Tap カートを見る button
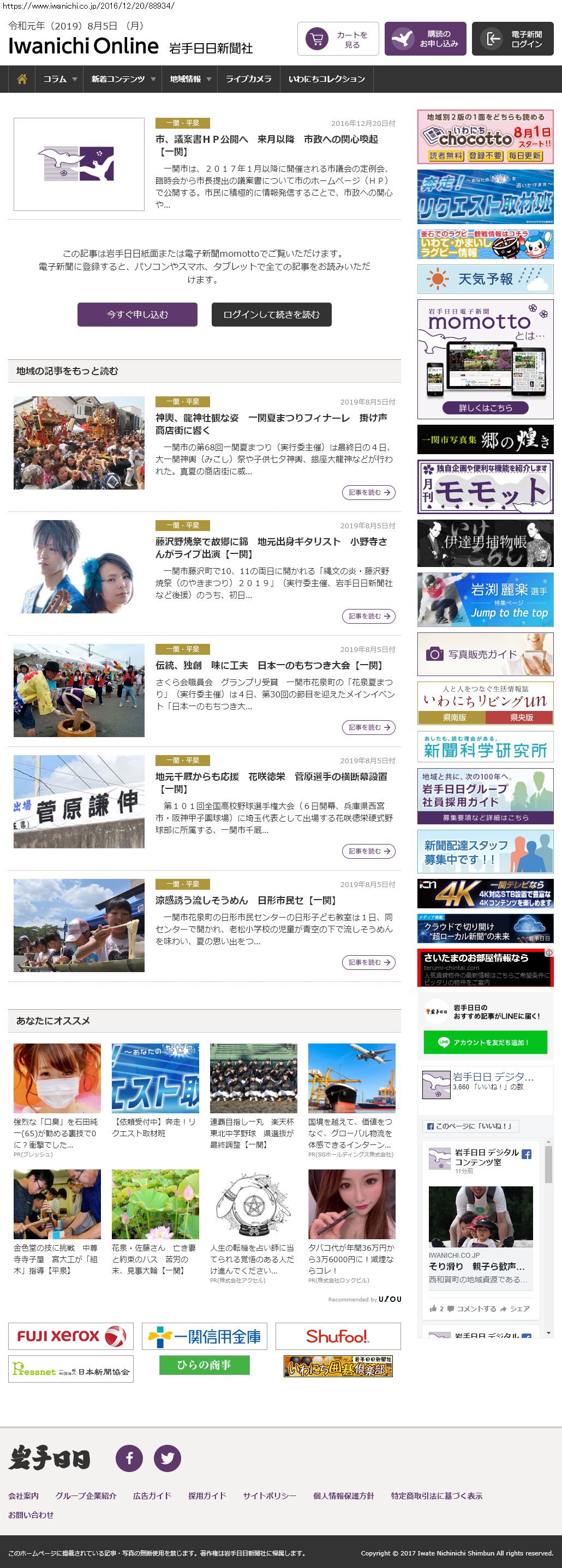The image size is (562, 1568). click(338, 40)
